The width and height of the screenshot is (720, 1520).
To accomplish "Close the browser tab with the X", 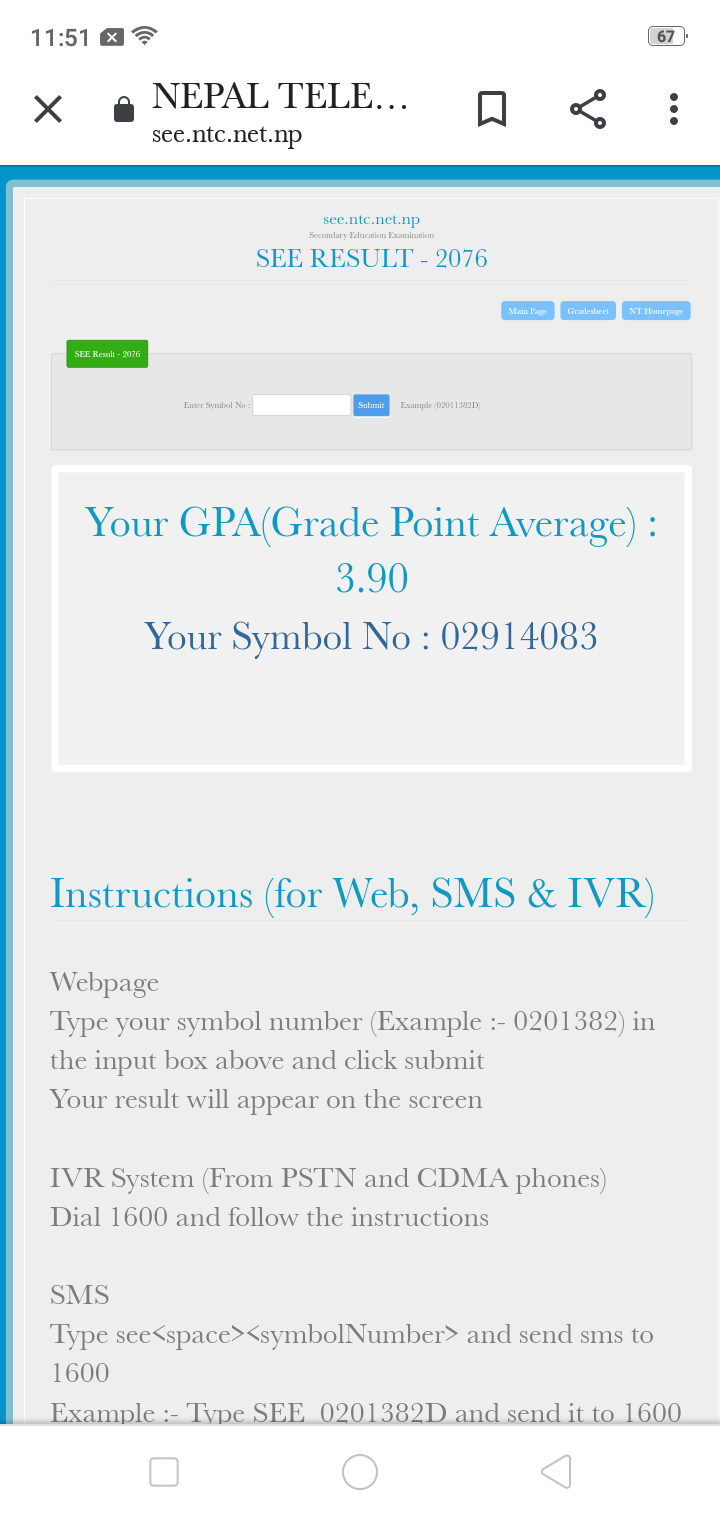I will click(x=48, y=109).
